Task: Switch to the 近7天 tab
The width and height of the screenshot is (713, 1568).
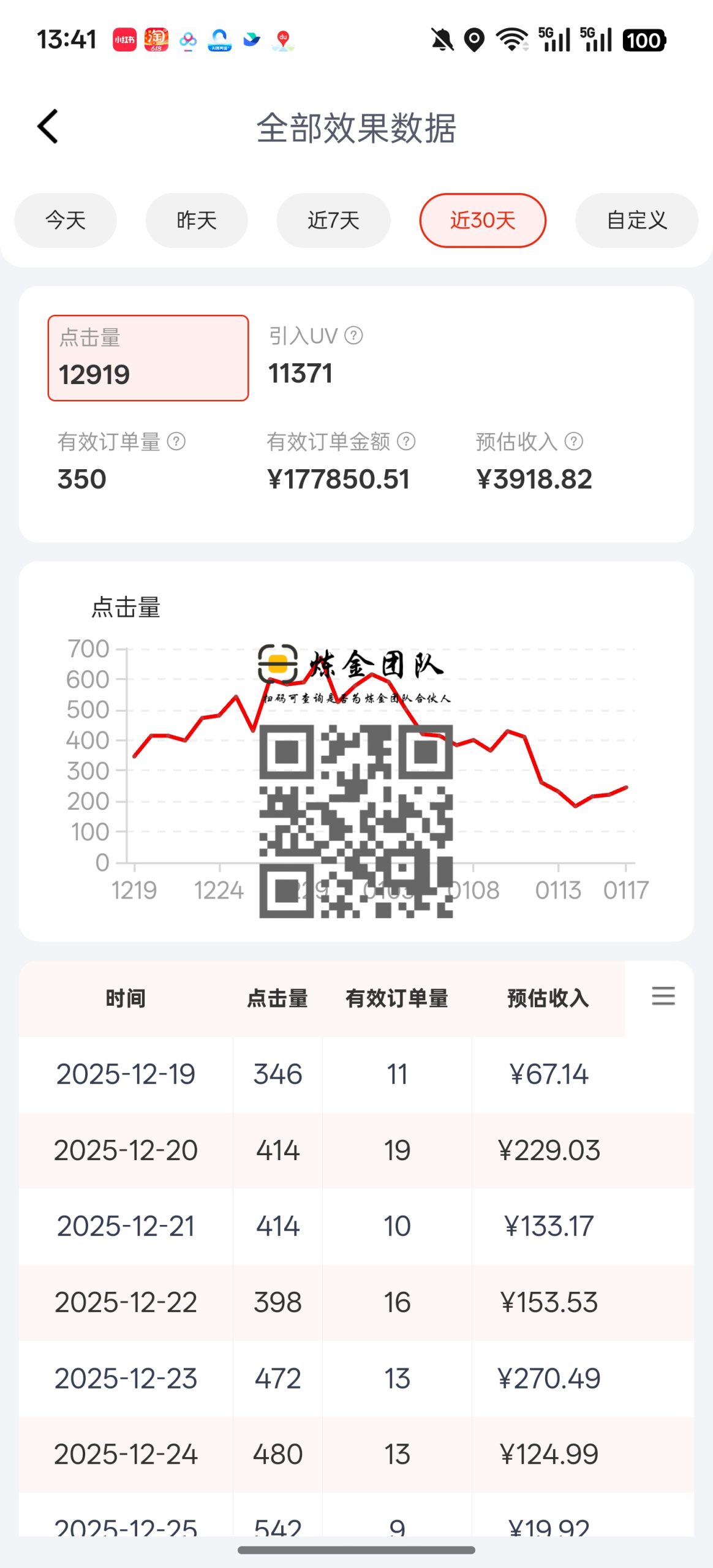Action: 333,221
